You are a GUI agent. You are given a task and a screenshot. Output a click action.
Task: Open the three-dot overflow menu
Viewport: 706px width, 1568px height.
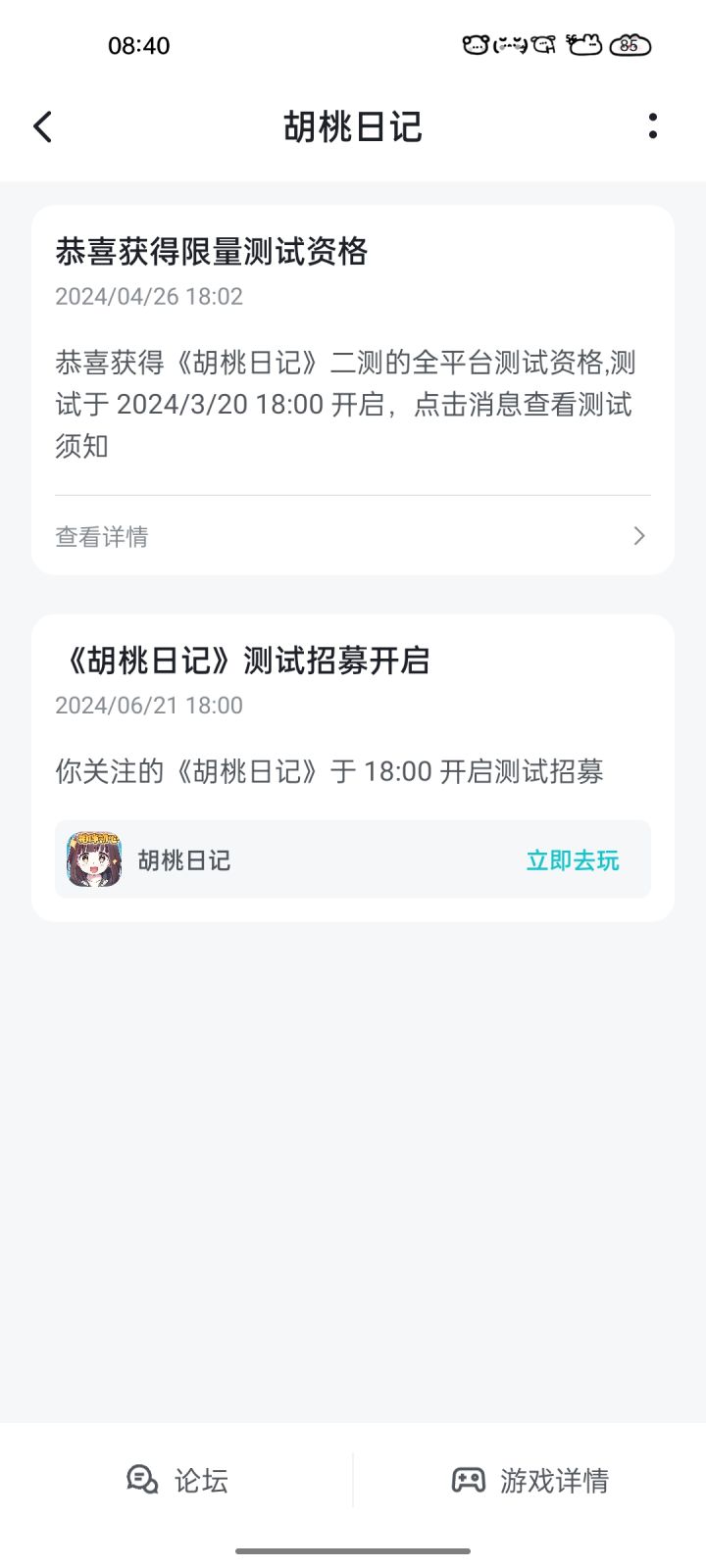pos(653,126)
